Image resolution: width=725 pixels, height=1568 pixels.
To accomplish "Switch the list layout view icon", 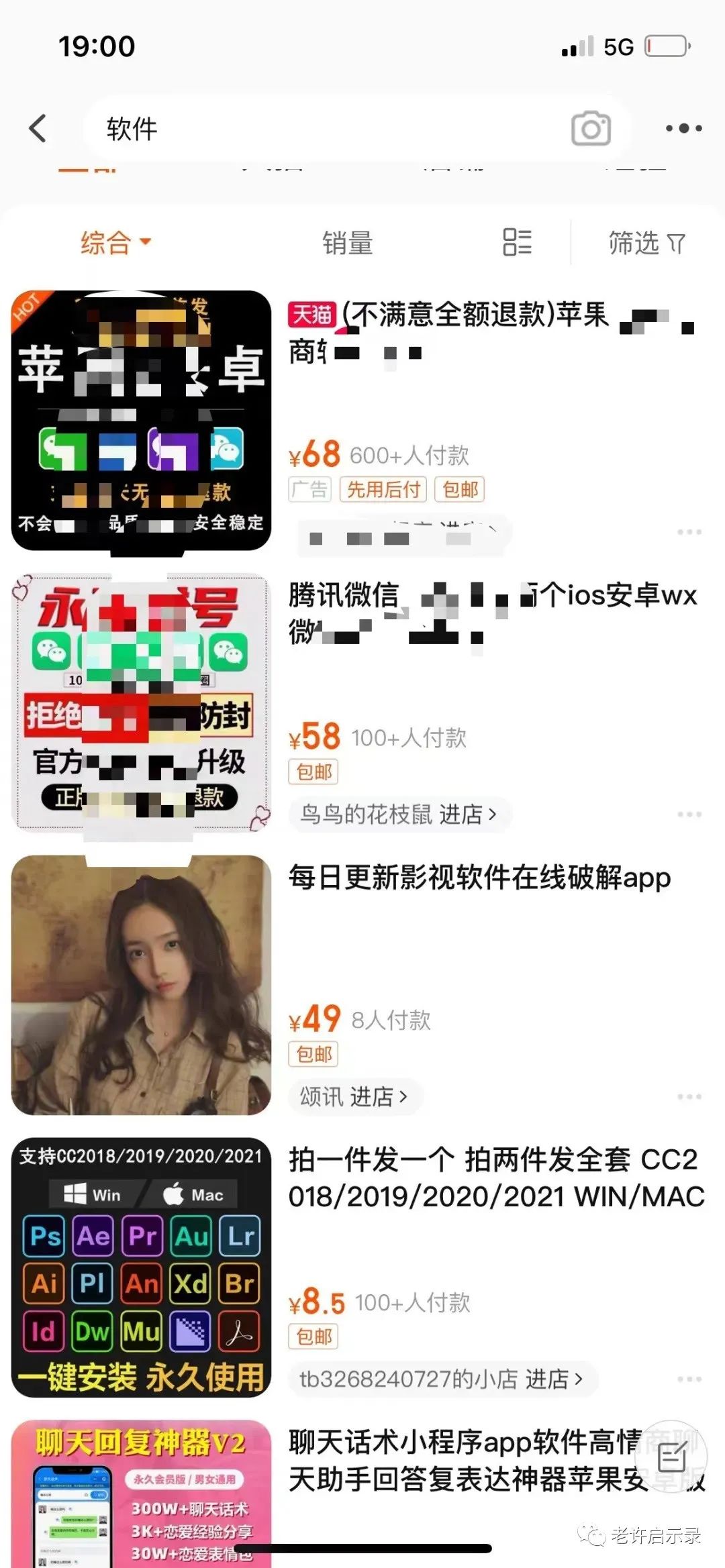I will (x=517, y=242).
